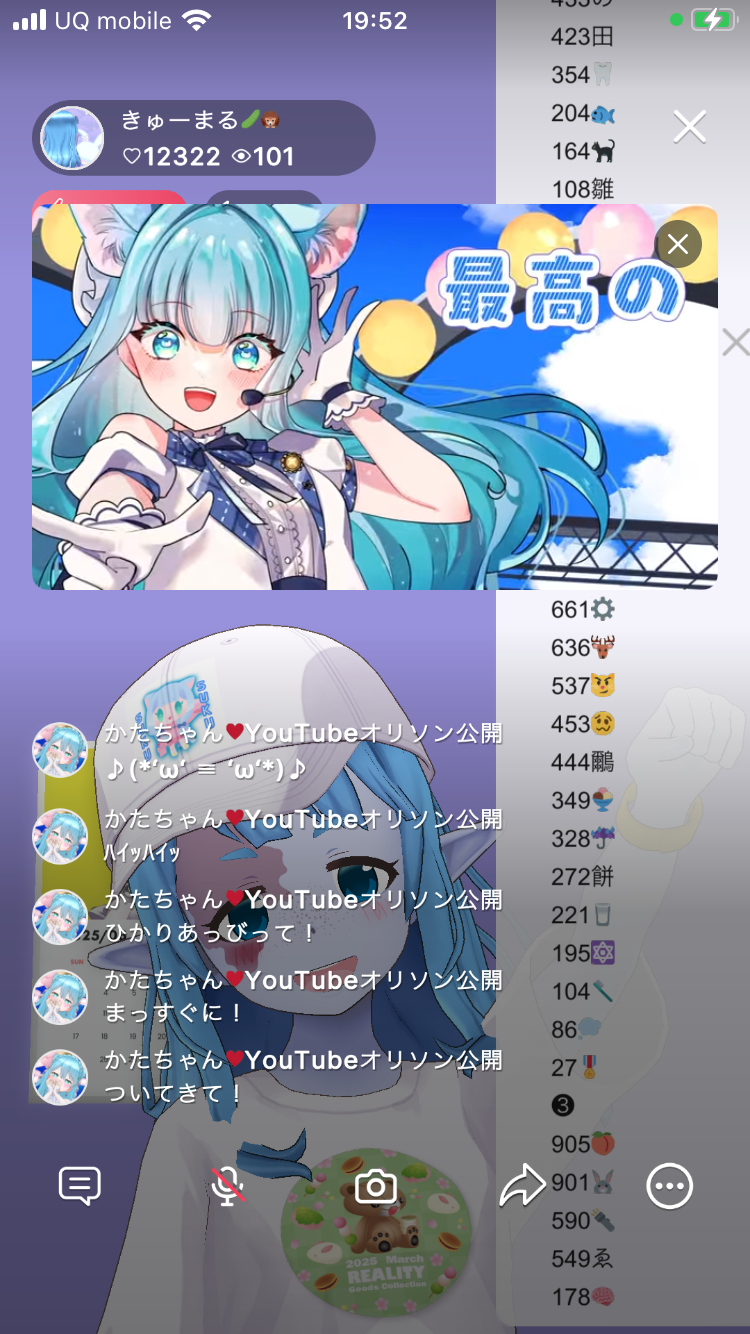Screen dimensions: 750x1334
Task: Open the more options menu
Action: tap(669, 1186)
